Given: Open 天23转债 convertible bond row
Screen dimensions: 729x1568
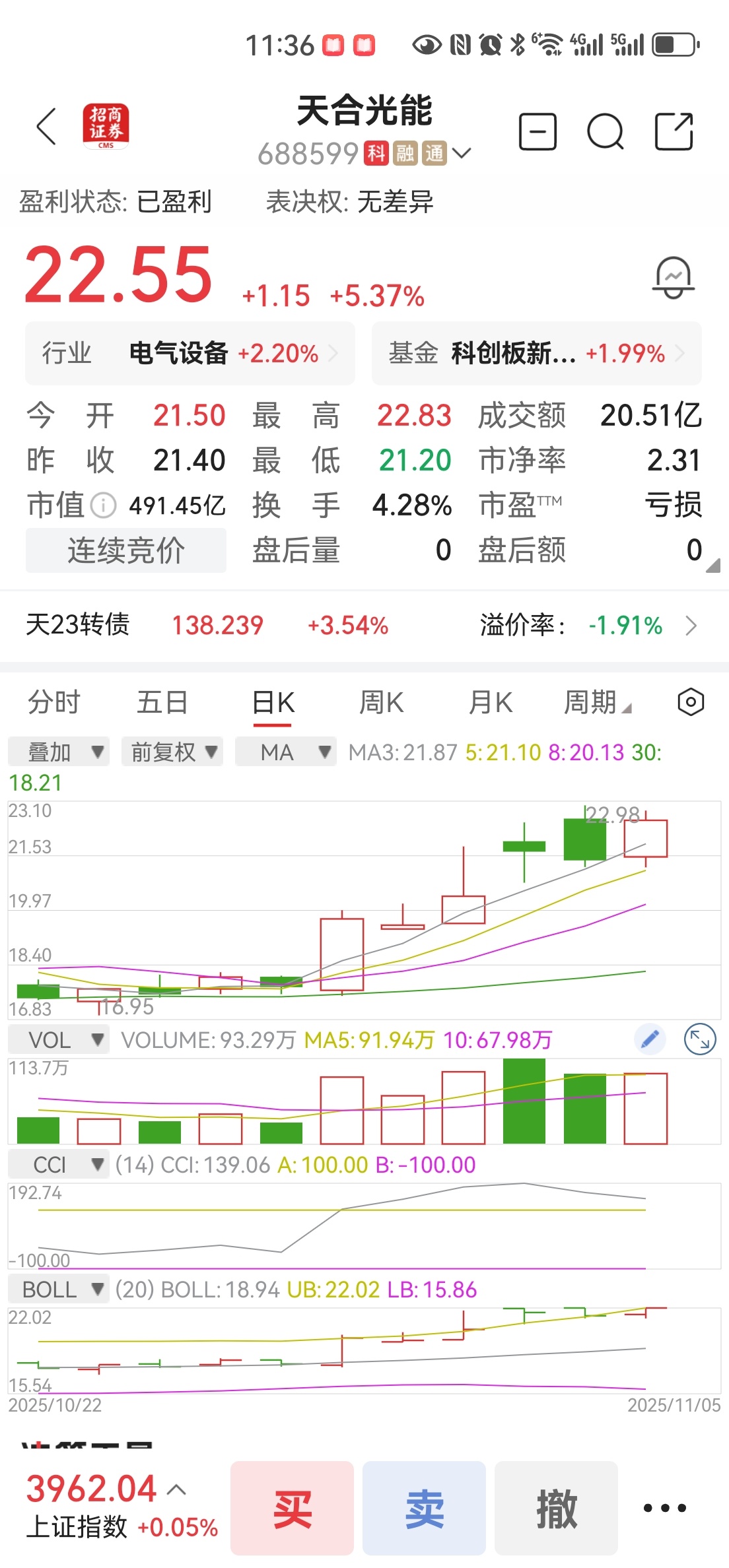Looking at the screenshot, I should [x=364, y=625].
